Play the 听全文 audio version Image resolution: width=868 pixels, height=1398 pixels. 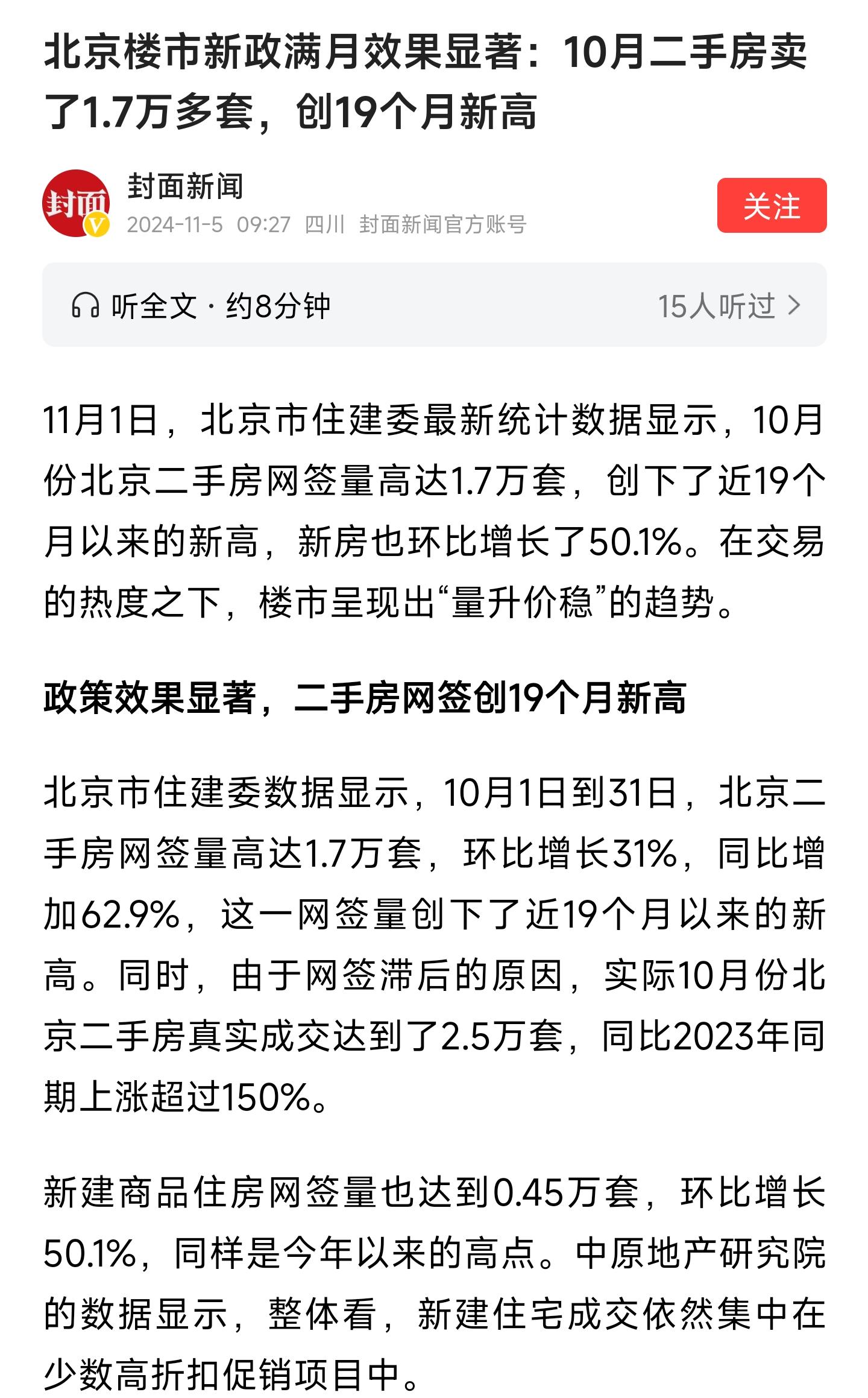click(201, 306)
